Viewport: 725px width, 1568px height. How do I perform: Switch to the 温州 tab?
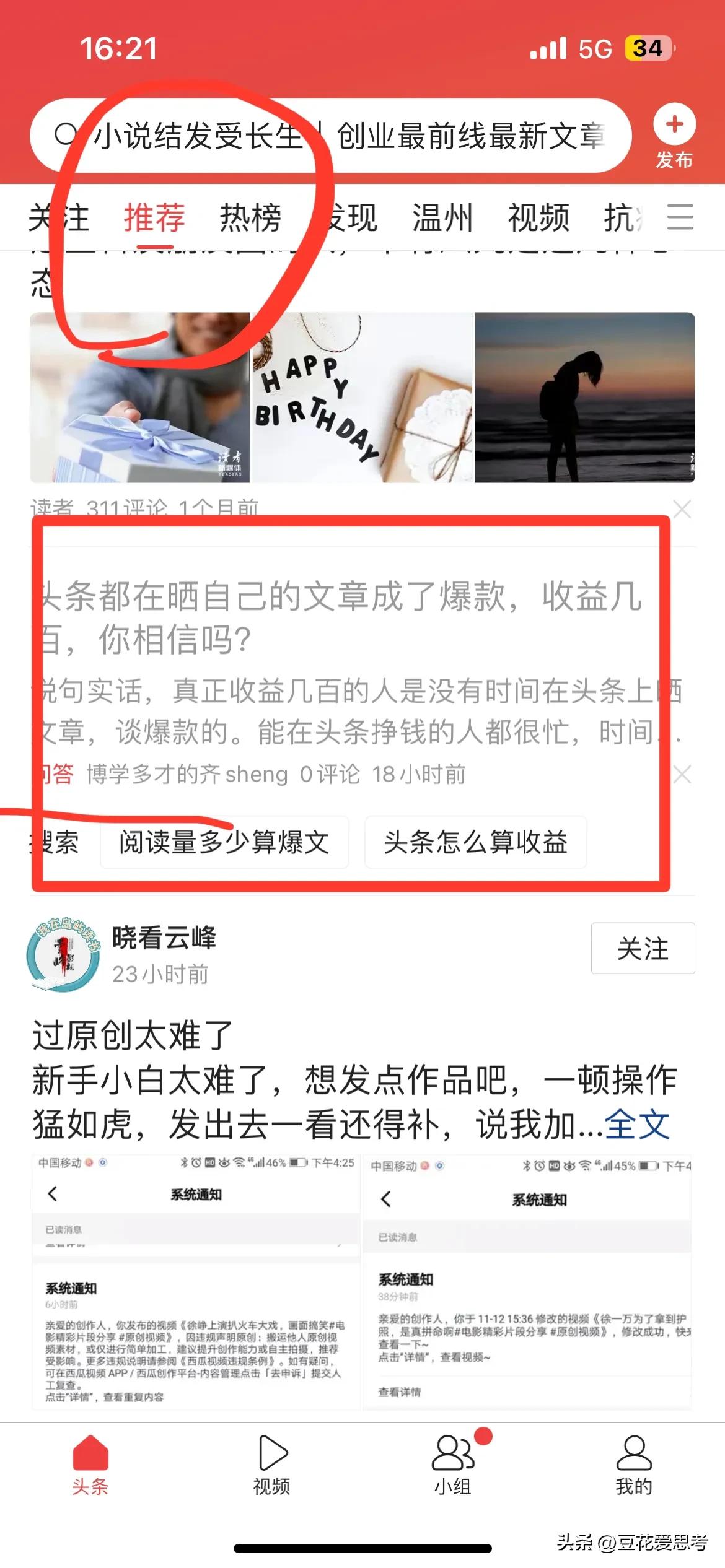[442, 219]
